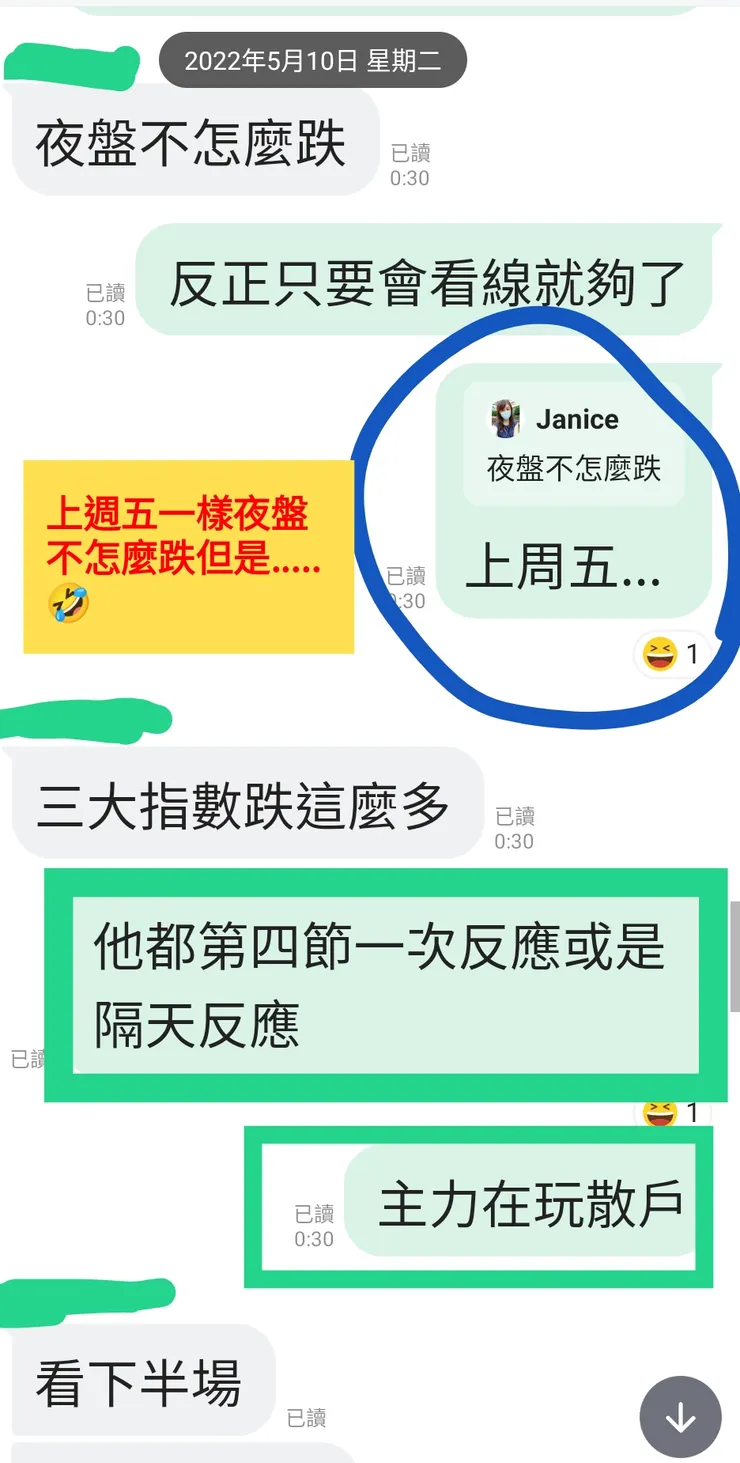Select the date chip 2022年5月10日 星期二
This screenshot has width=740, height=1463.
(x=312, y=59)
